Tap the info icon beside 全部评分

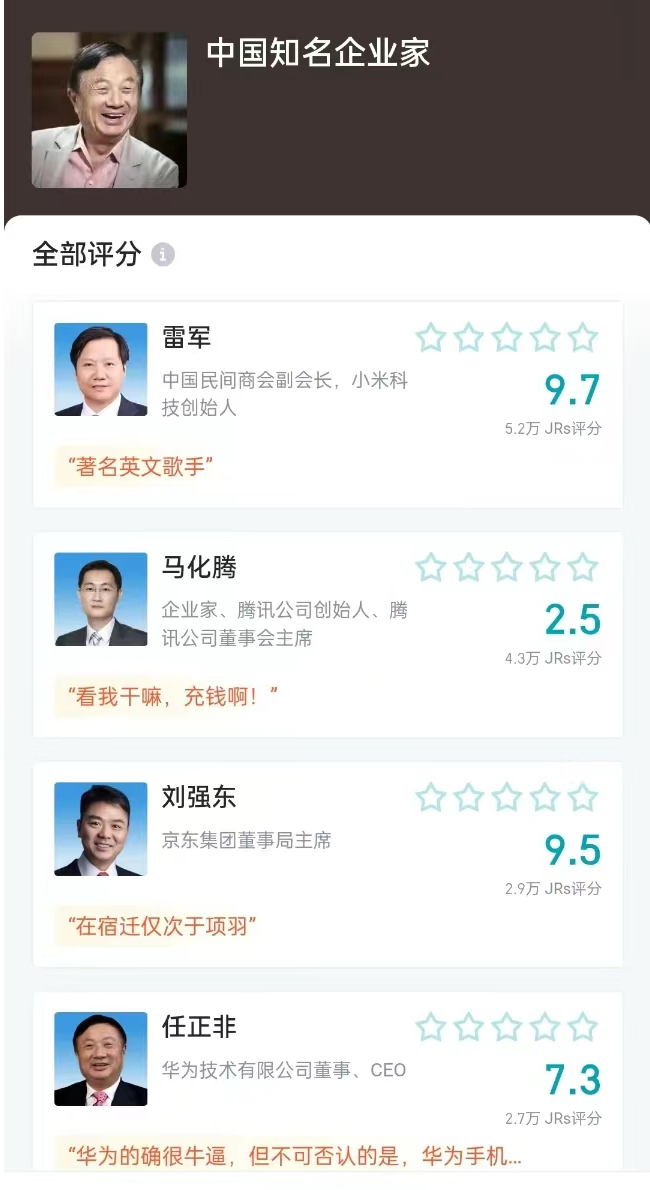(x=162, y=254)
